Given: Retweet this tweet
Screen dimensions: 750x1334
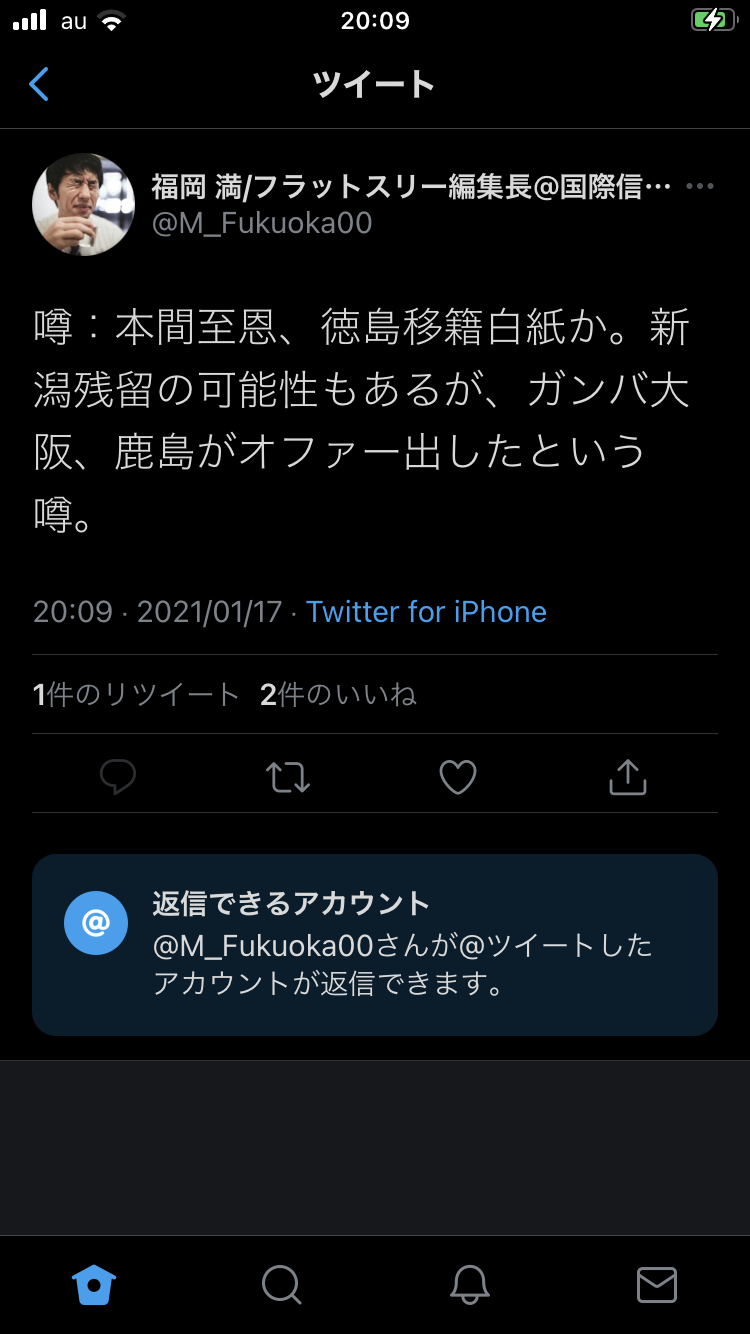Looking at the screenshot, I should [288, 777].
